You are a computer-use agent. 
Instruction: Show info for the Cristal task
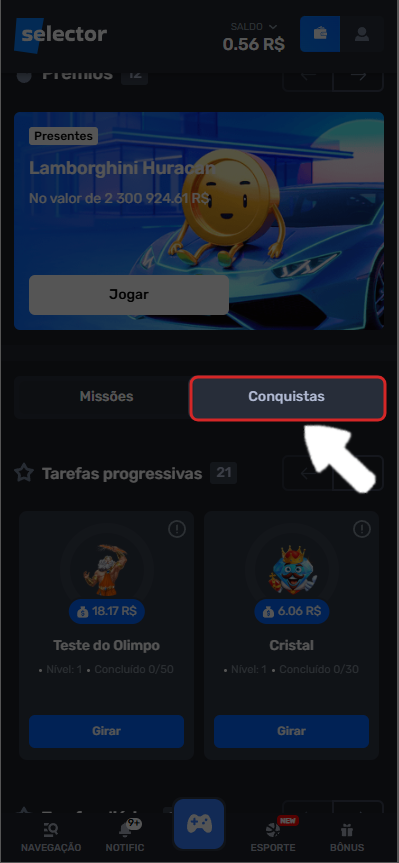(x=362, y=529)
